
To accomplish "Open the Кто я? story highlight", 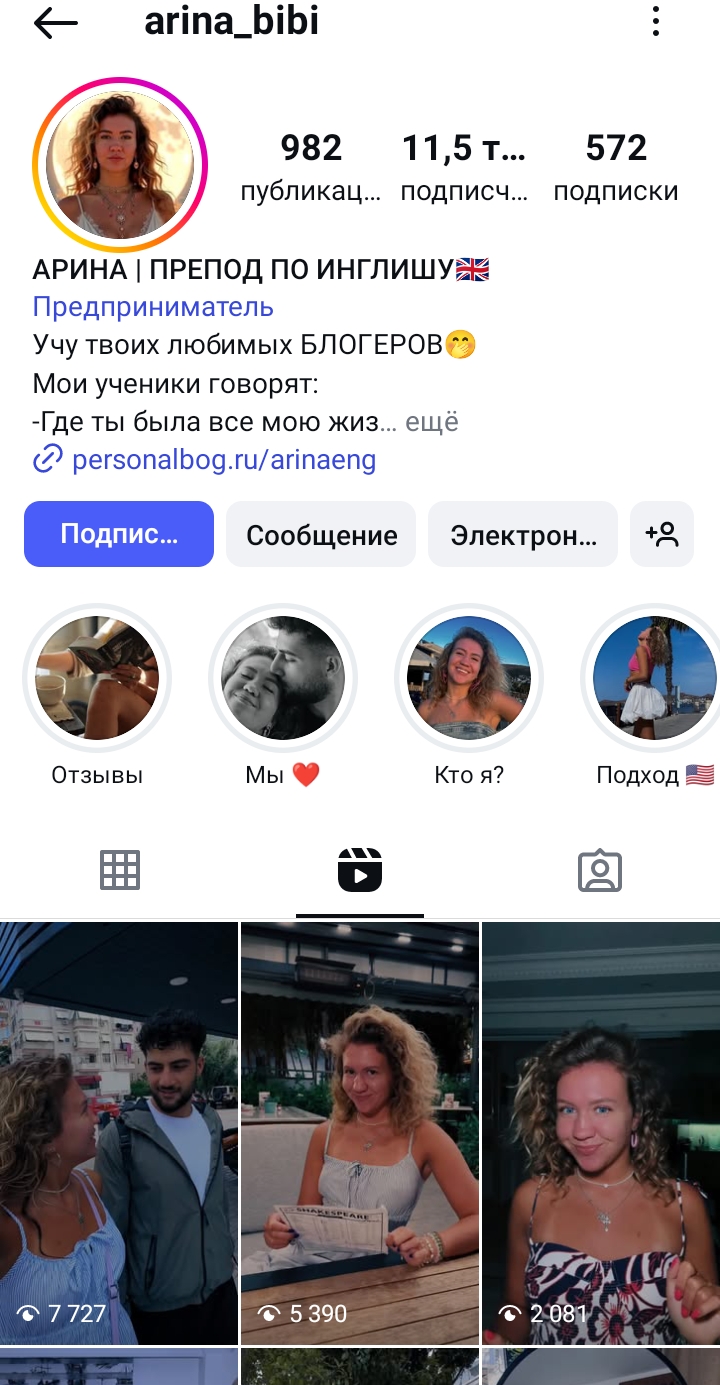I will [469, 678].
